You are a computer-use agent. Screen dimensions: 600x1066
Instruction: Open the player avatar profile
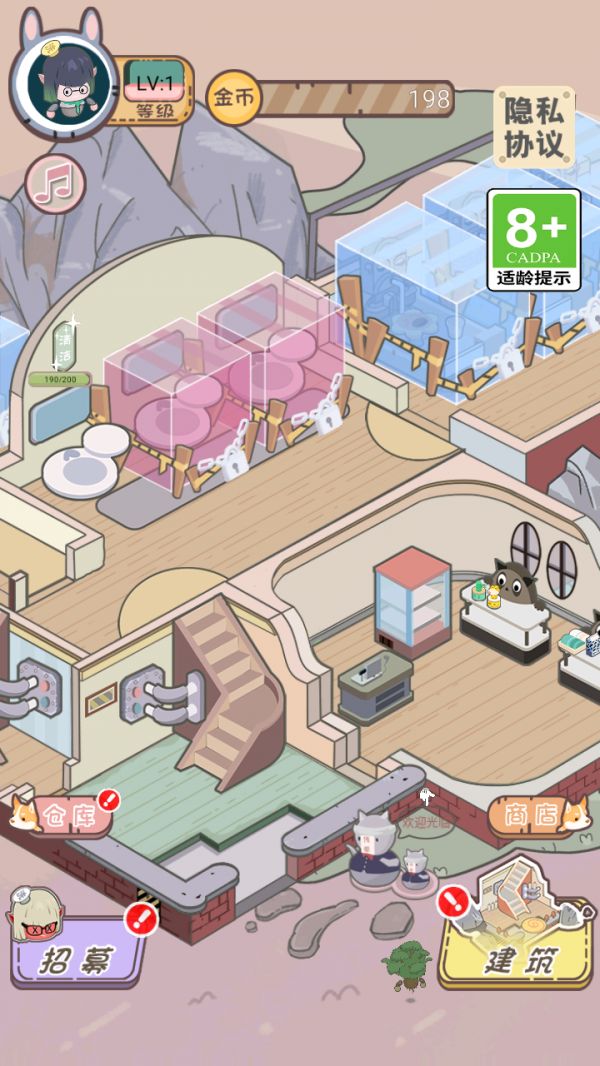(x=63, y=88)
